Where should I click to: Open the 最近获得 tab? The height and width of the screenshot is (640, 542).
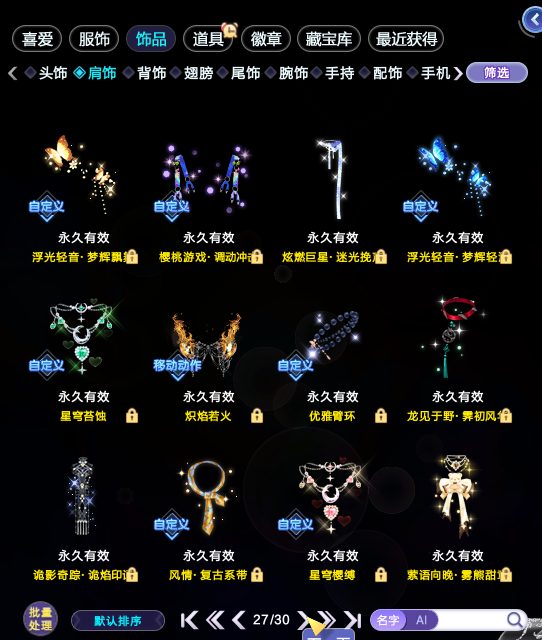pyautogui.click(x=406, y=39)
